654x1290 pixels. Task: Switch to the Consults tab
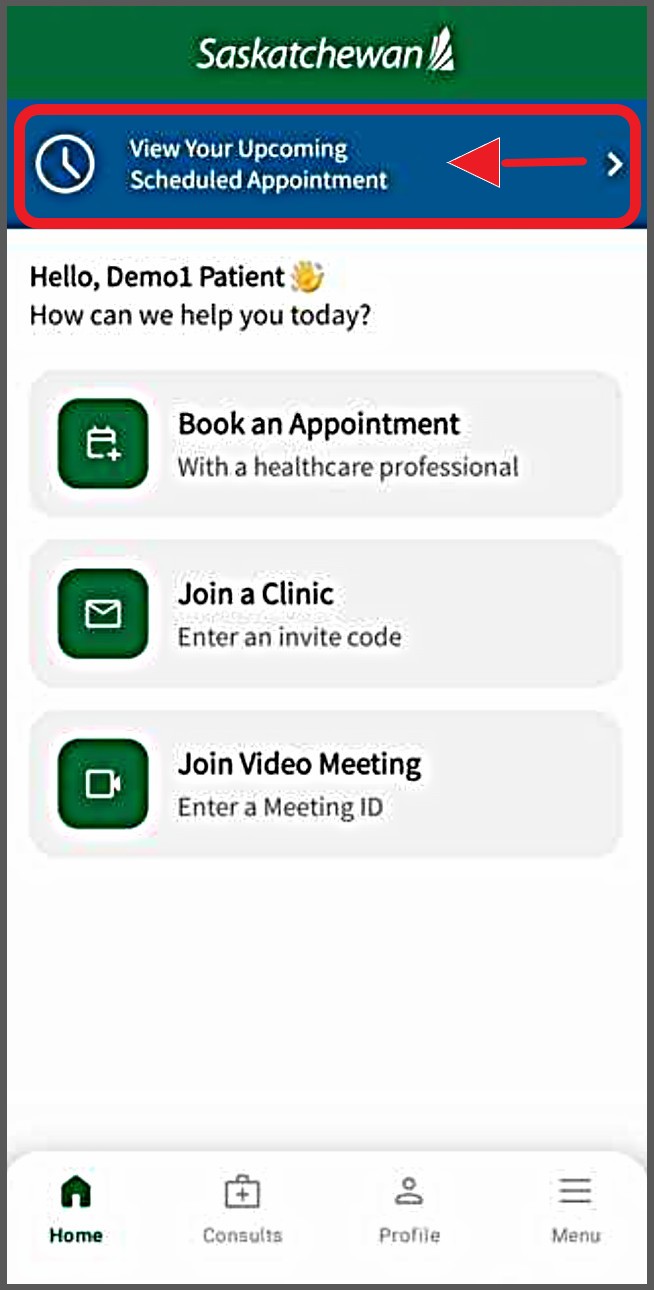242,1208
